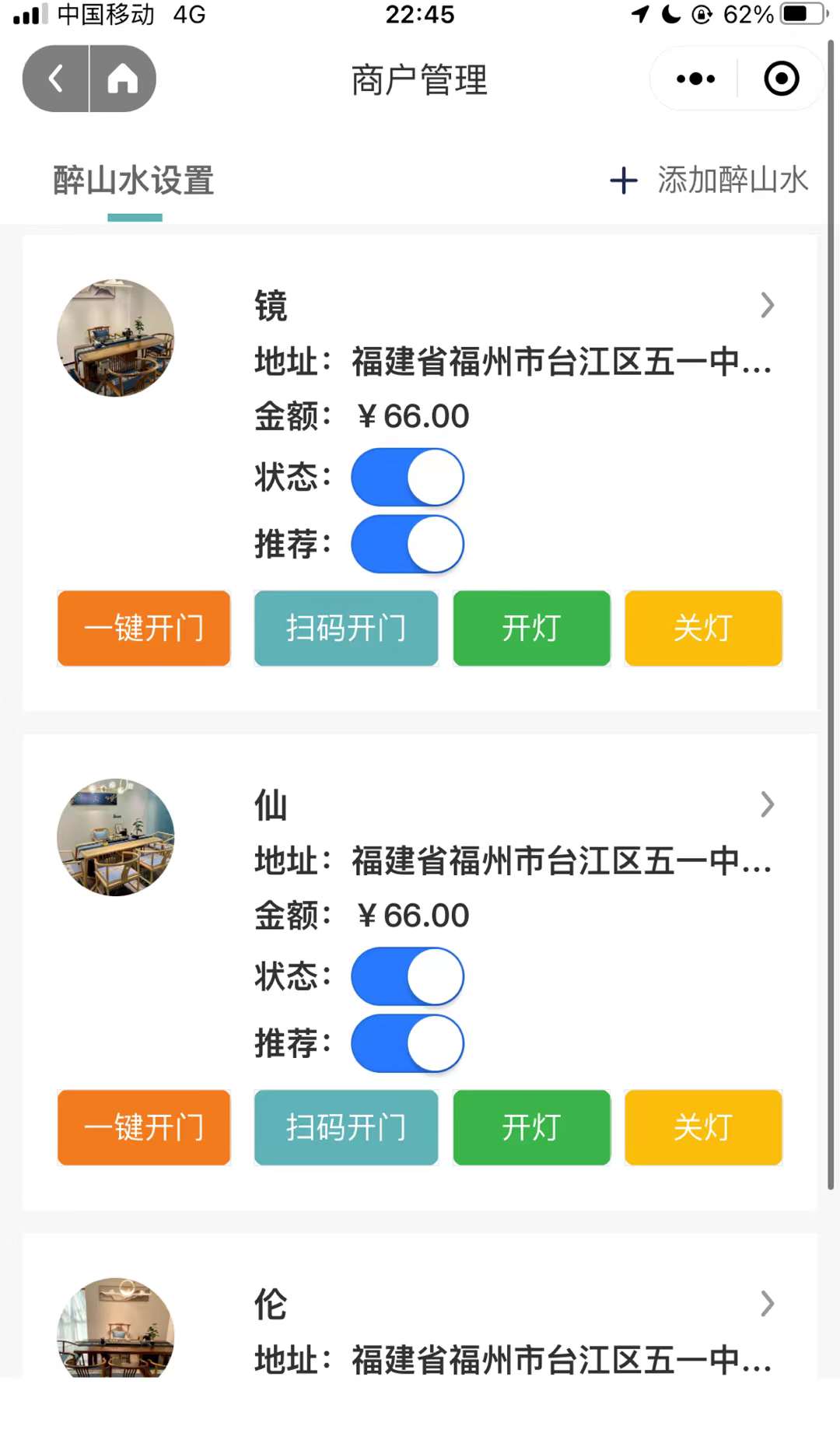The height and width of the screenshot is (1433, 840).
Task: Open details chevron for room 伦
Action: tap(767, 1304)
